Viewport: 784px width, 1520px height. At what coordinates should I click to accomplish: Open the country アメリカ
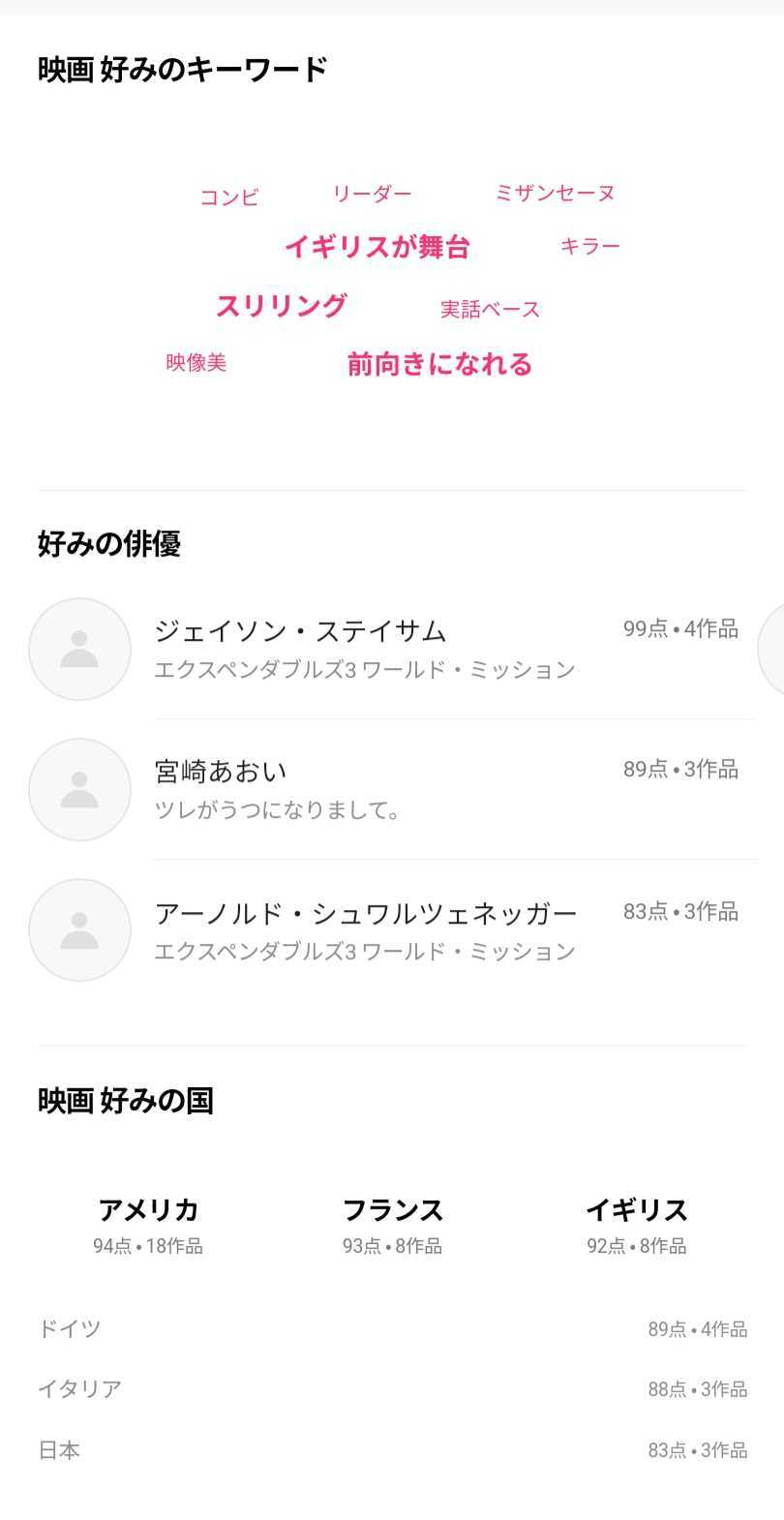point(148,1226)
